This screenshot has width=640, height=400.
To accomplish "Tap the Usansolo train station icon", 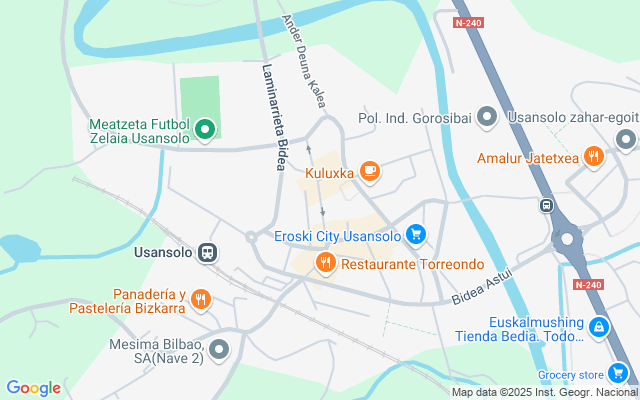I will (x=207, y=252).
